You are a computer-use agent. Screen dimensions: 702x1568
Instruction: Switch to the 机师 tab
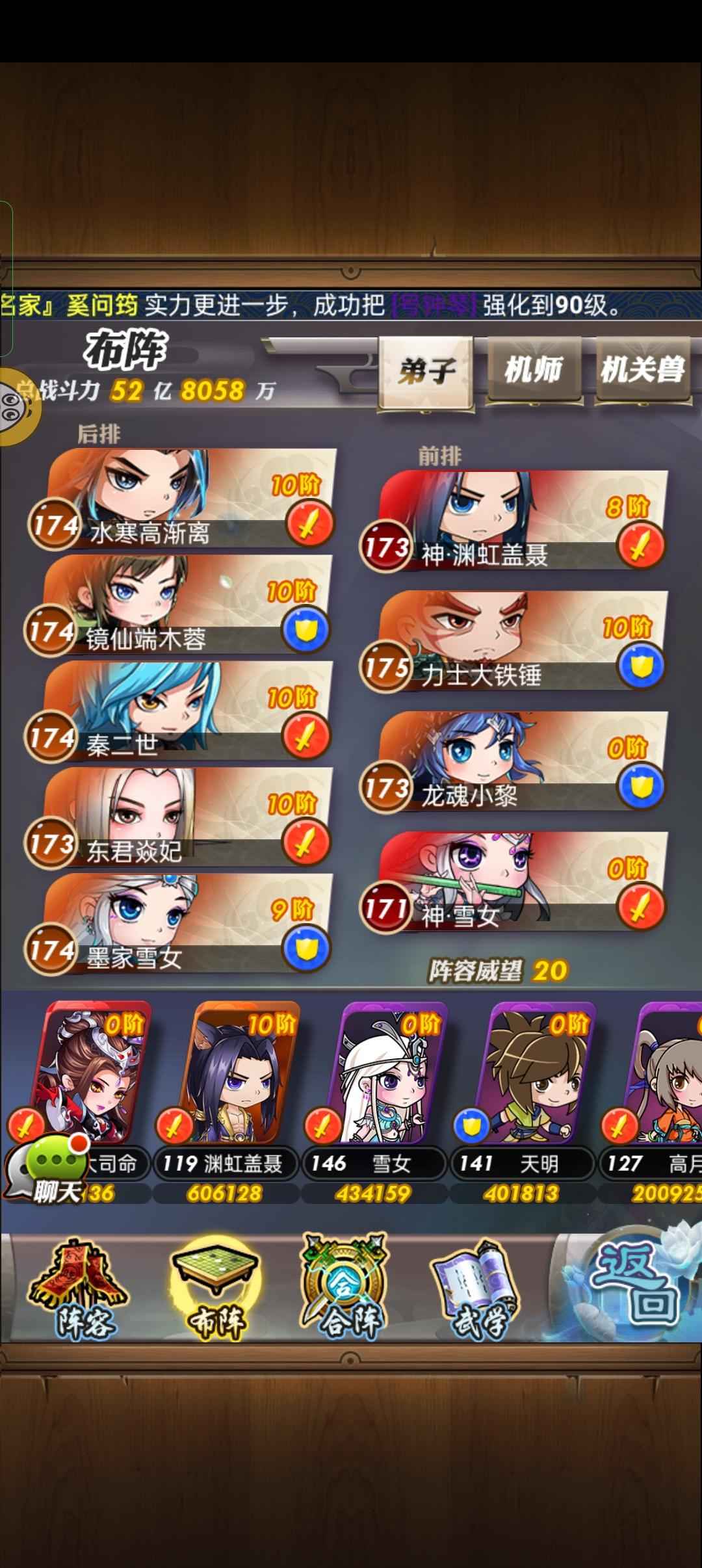(533, 371)
